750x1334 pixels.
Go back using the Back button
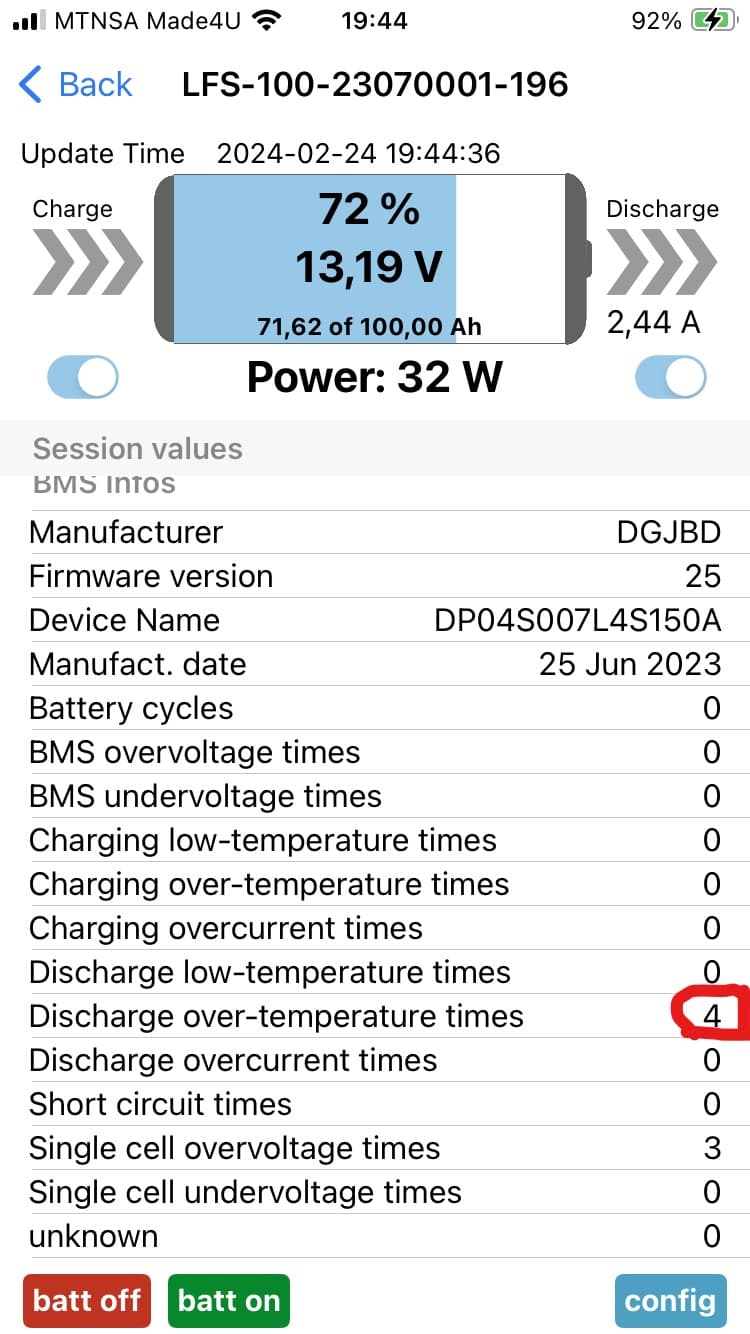[x=76, y=85]
